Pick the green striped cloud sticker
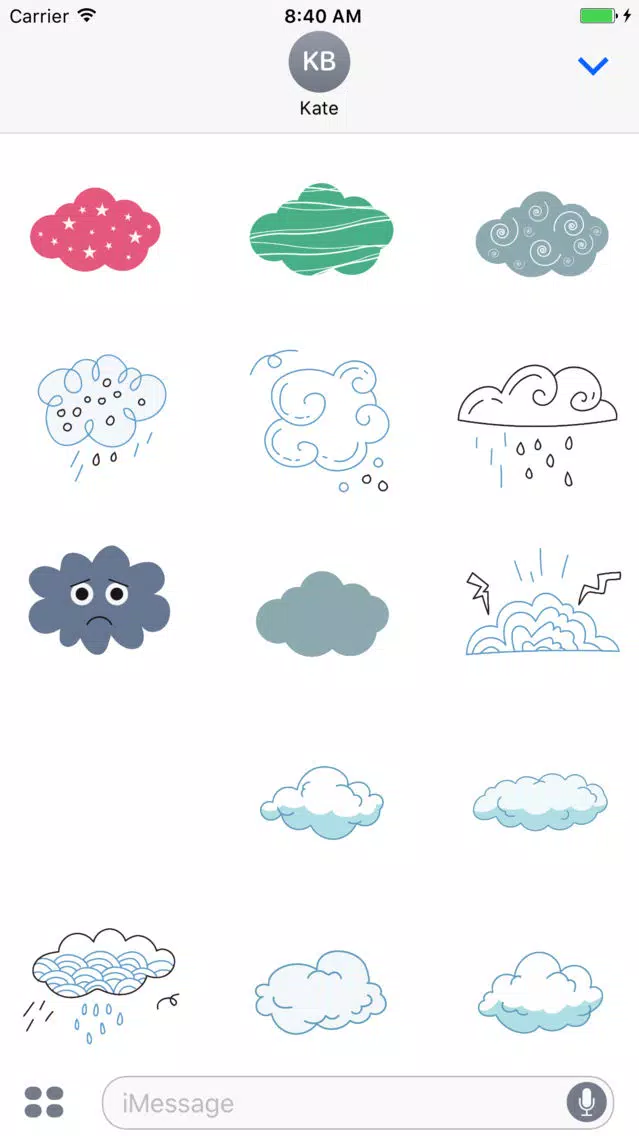Viewport: 639px width, 1136px height. point(321,229)
